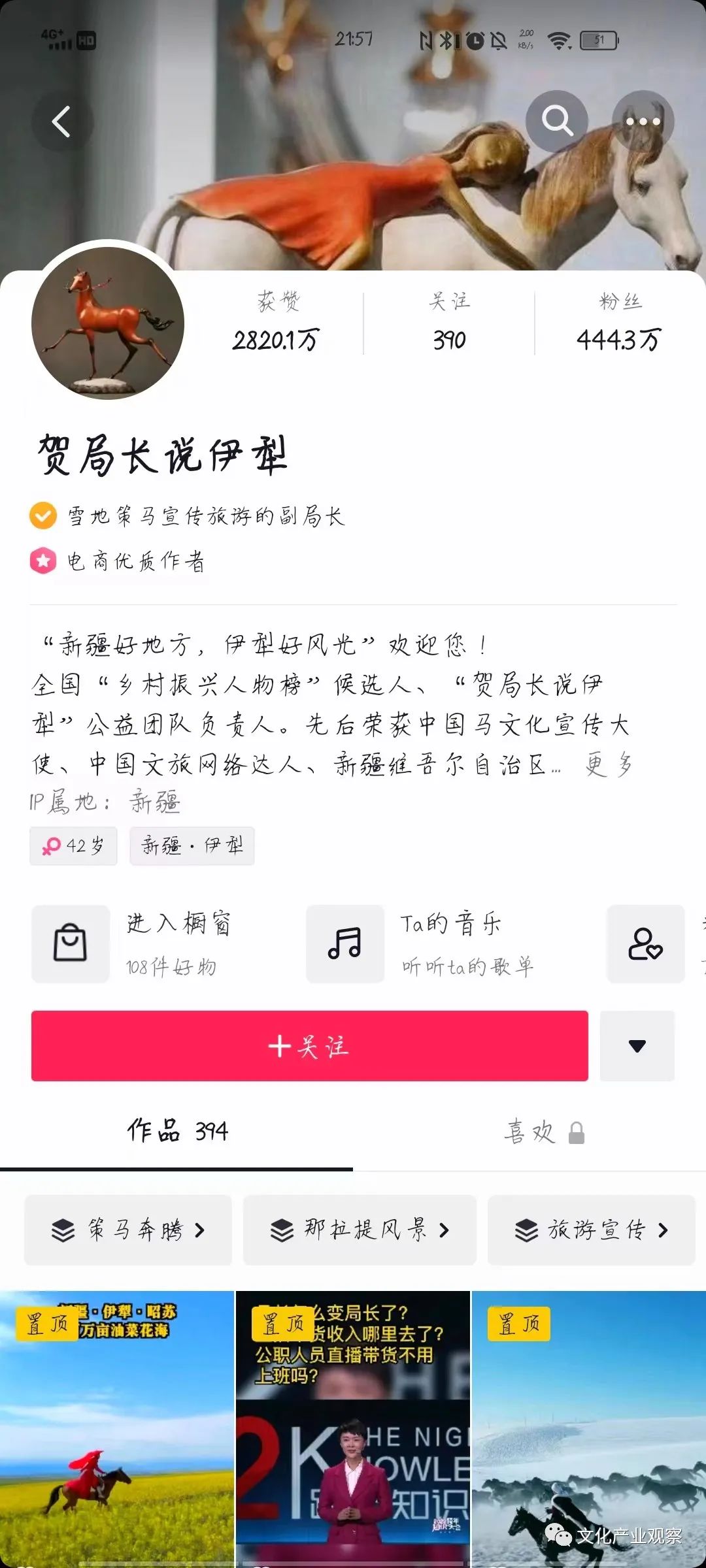The width and height of the screenshot is (706, 1568).
Task: Open search on this profile
Action: tap(557, 122)
